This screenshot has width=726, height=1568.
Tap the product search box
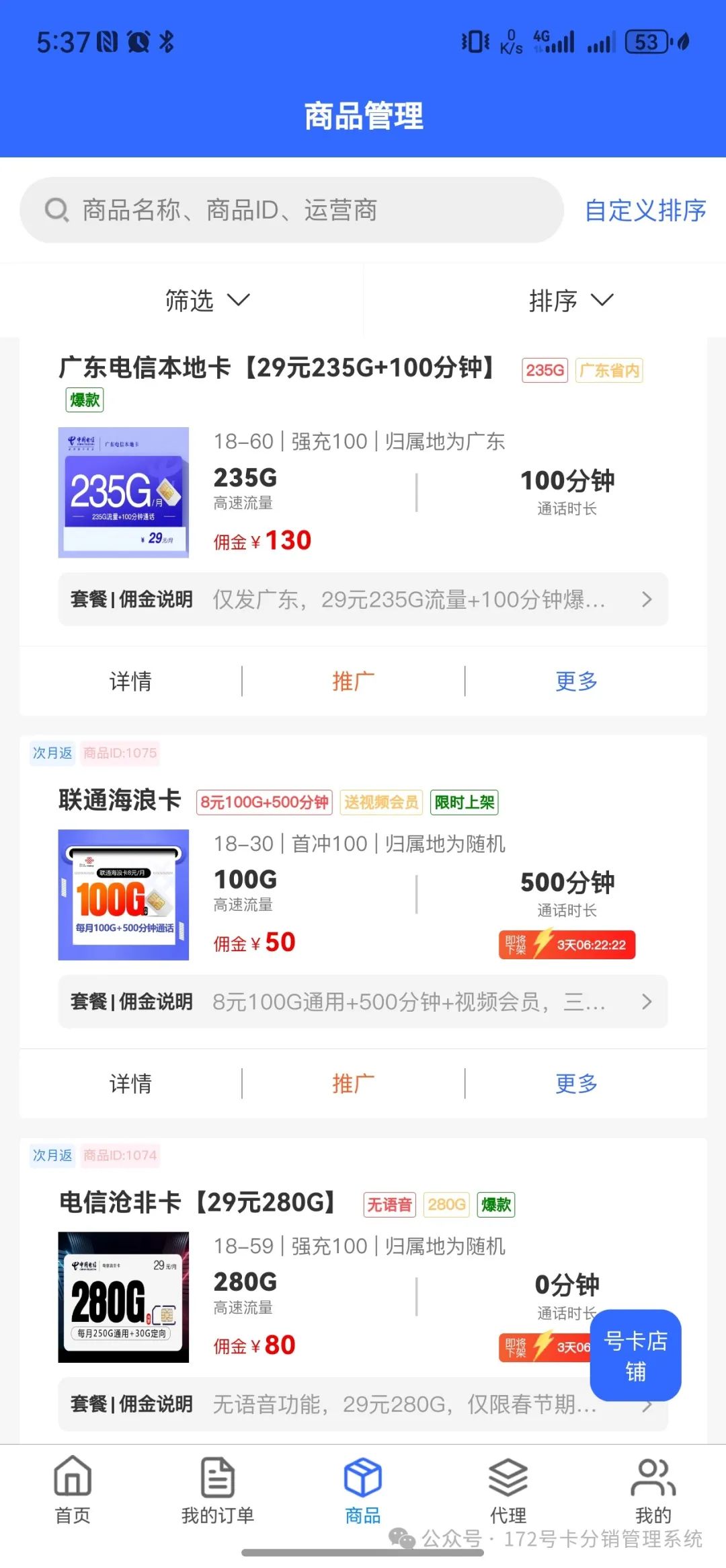292,211
